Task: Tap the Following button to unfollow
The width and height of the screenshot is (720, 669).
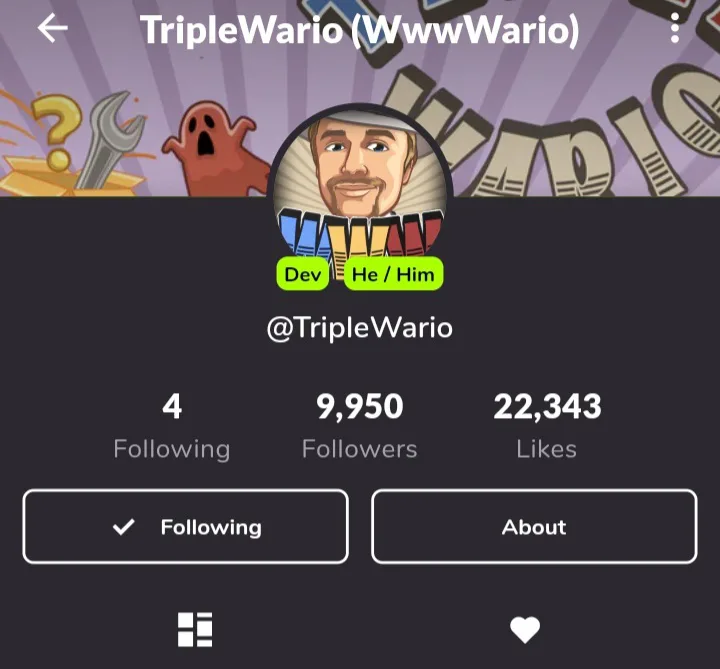Action: point(186,527)
